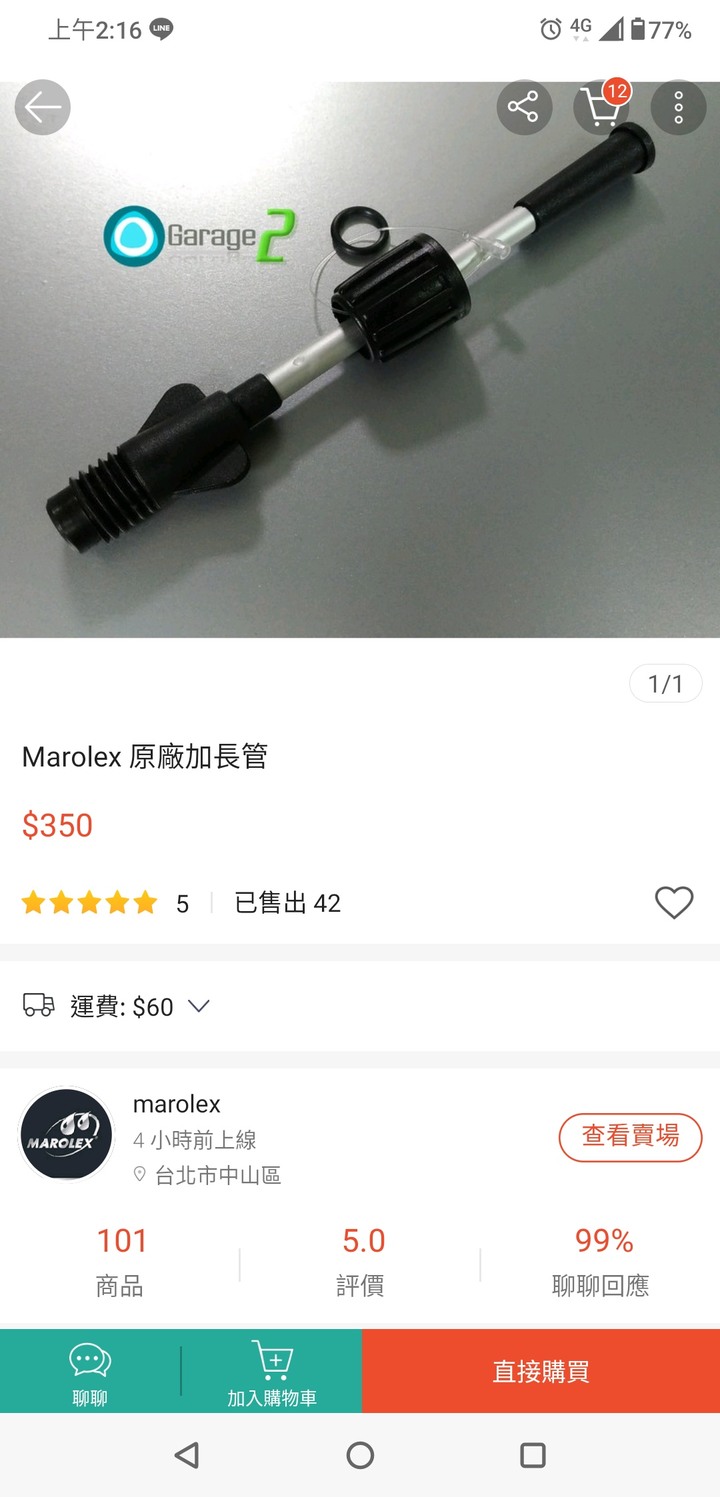The height and width of the screenshot is (1497, 720).
Task: Expand the 運費 $60 shipping details
Action: point(198,1006)
